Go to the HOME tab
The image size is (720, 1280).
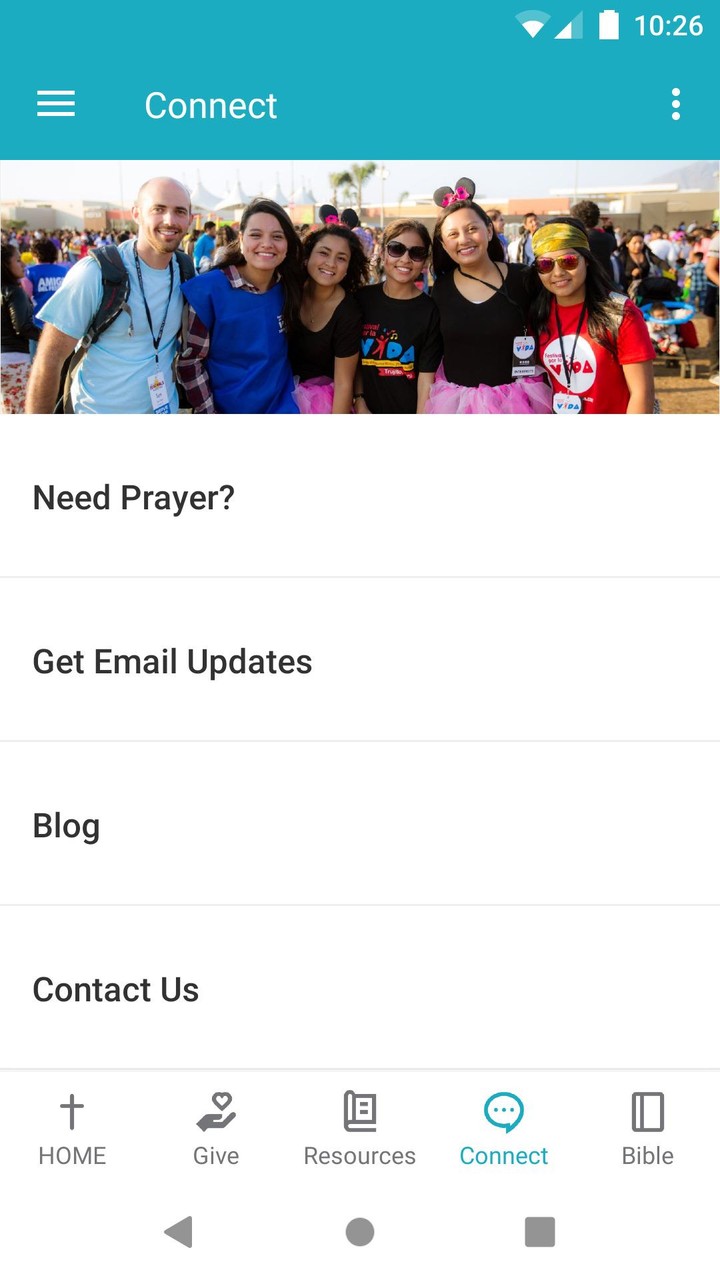[72, 1130]
